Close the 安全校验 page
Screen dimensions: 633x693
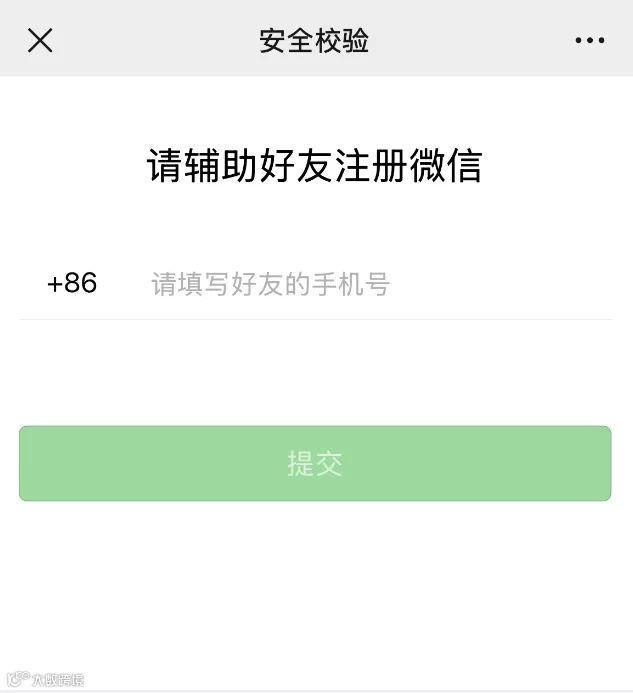[40, 40]
